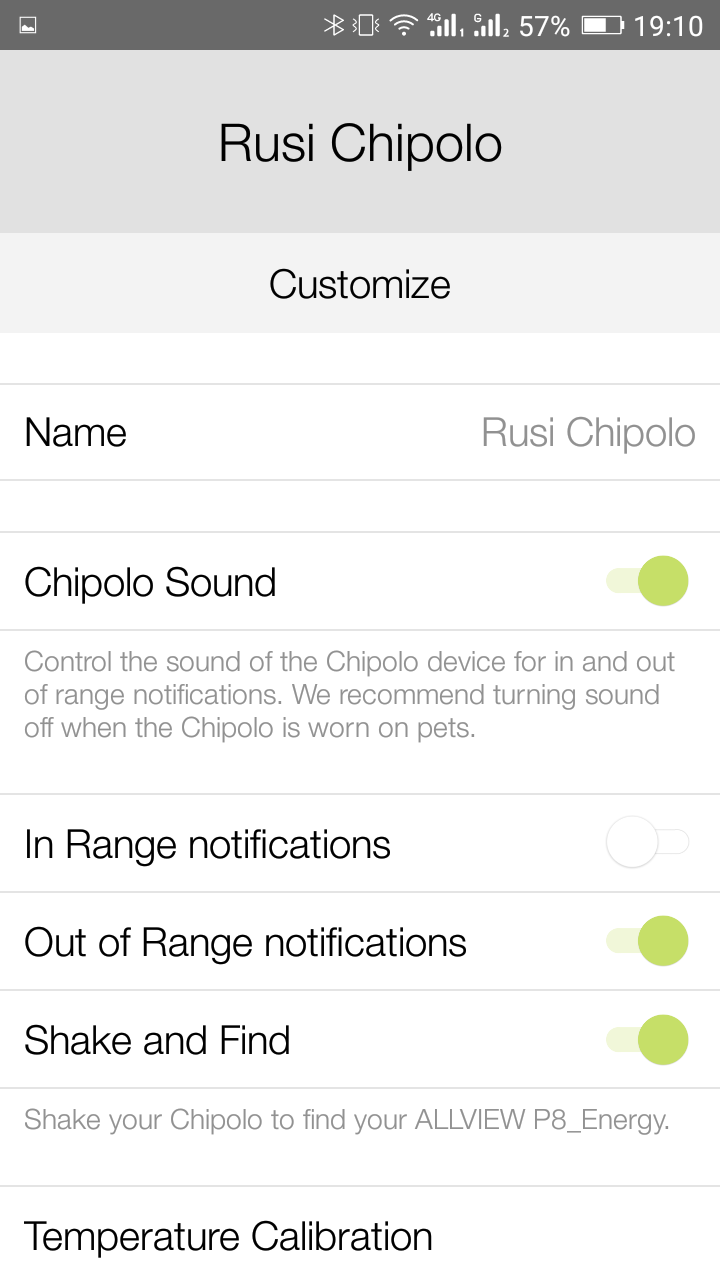Toggle off Shake and Find

[x=647, y=1039]
